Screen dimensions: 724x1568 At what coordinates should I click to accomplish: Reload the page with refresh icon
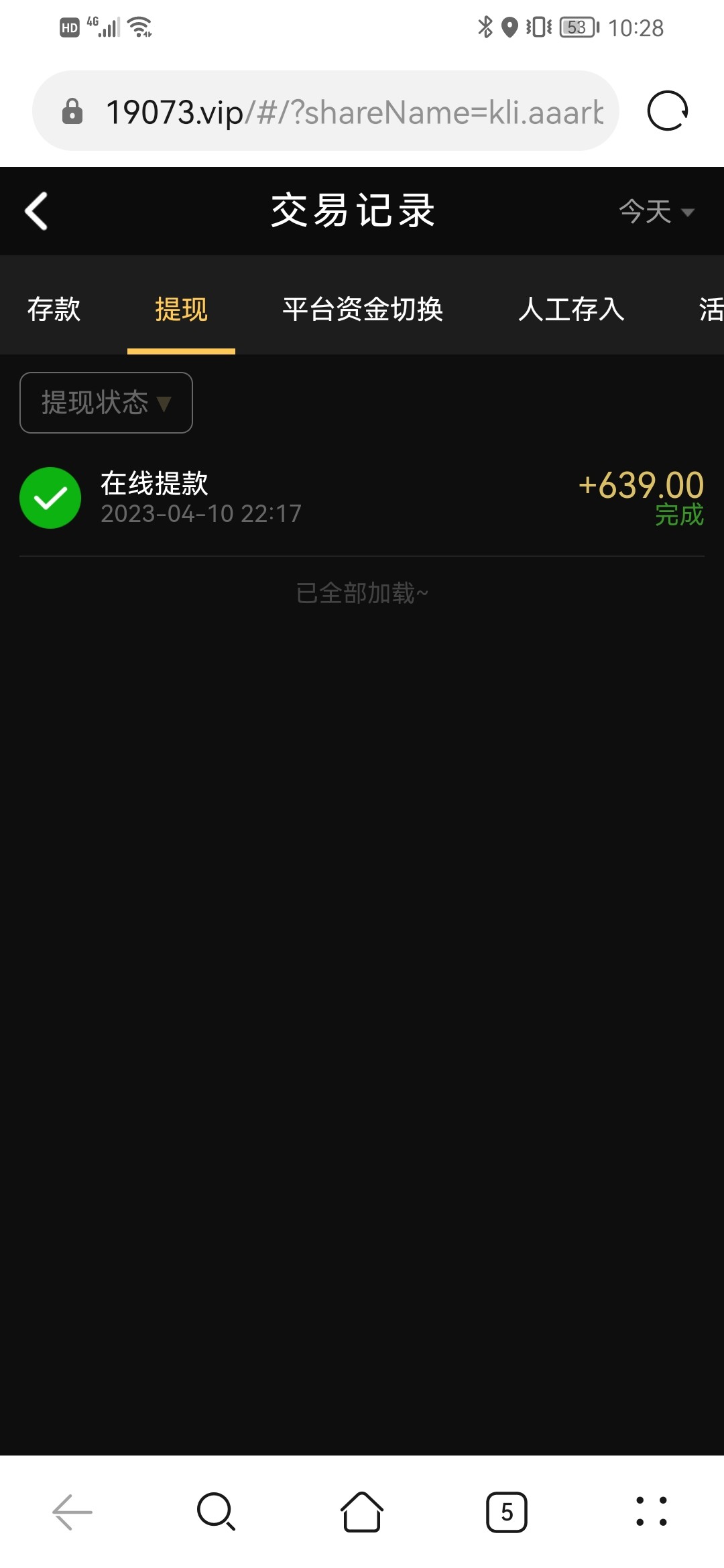668,111
